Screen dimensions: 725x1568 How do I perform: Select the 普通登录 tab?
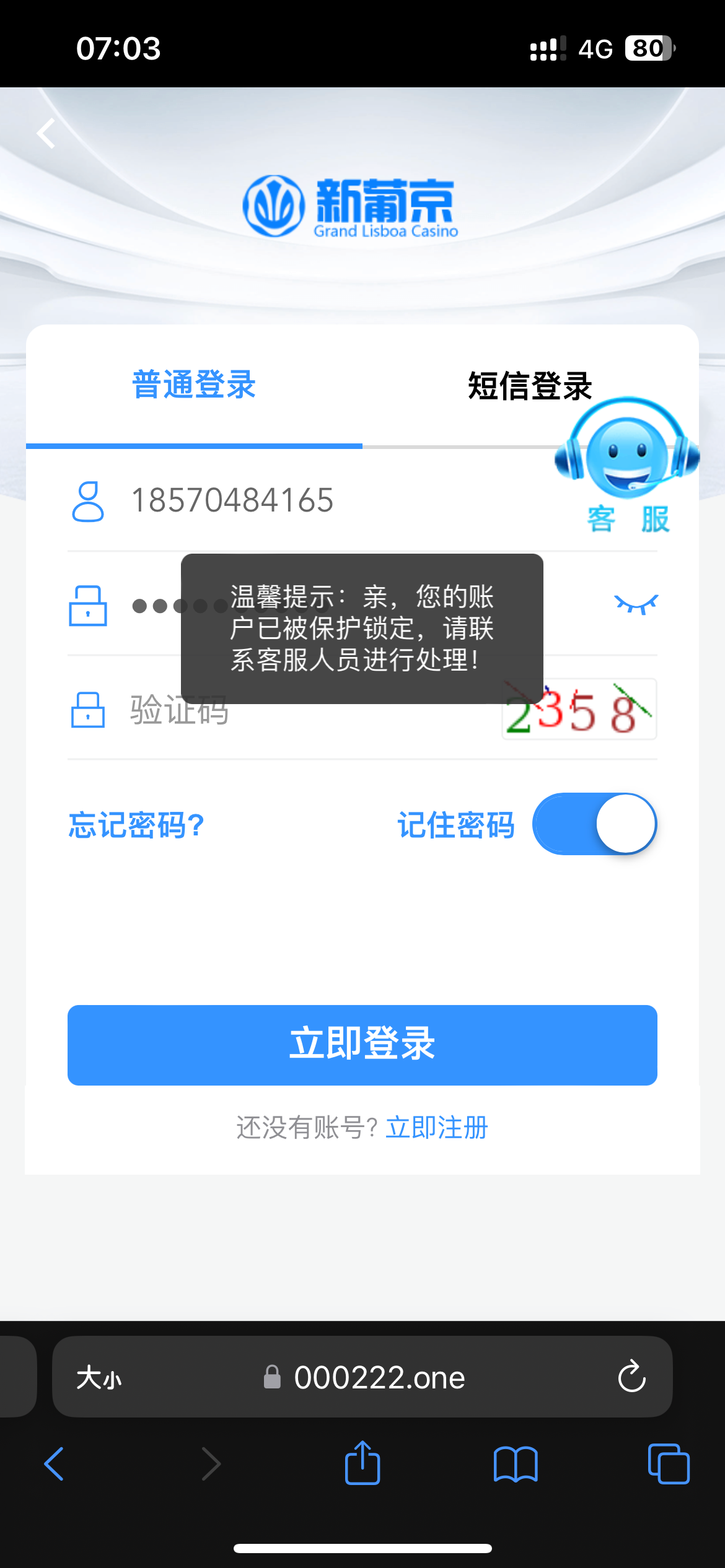click(x=193, y=384)
